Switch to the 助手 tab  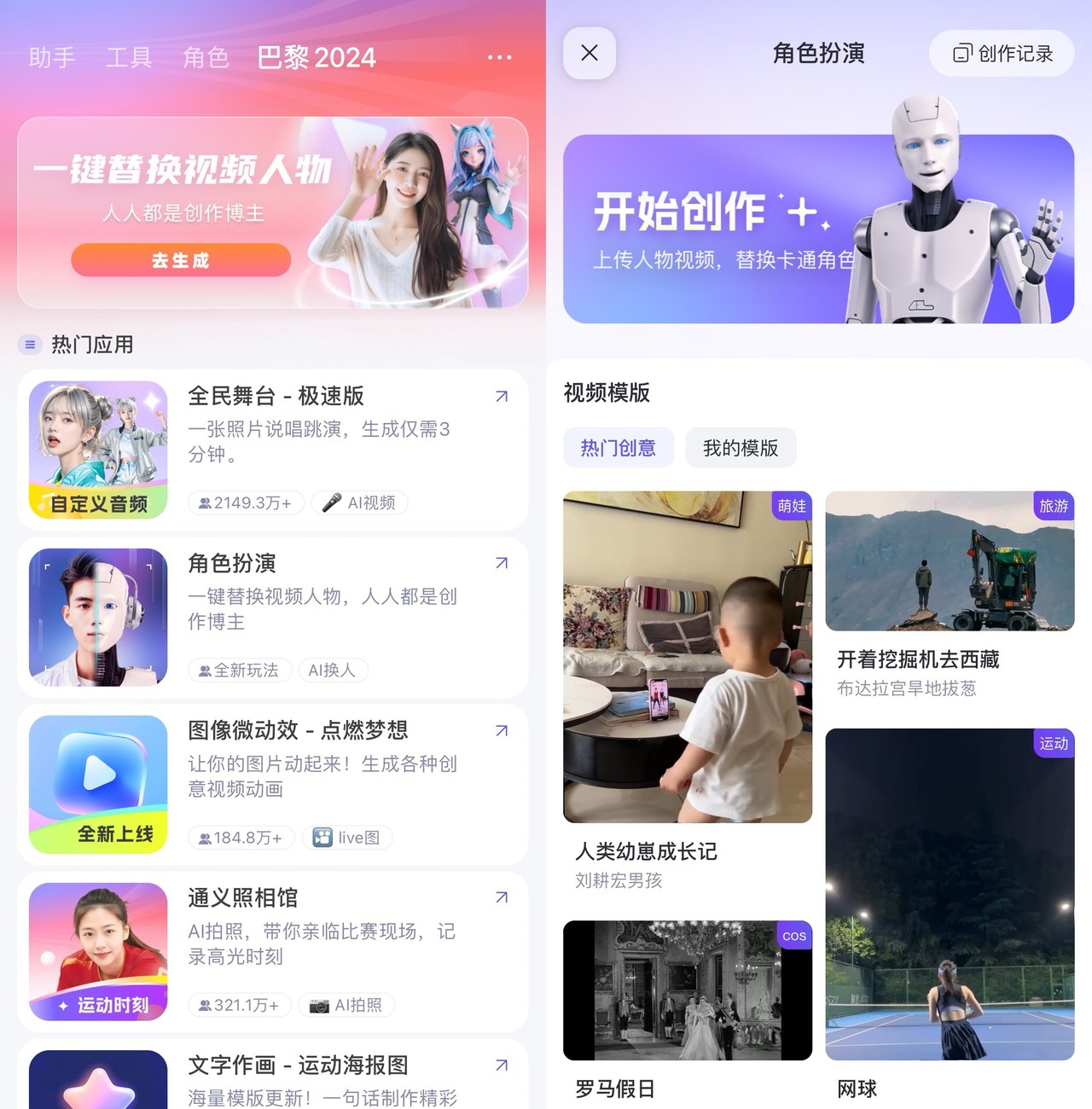pyautogui.click(x=52, y=57)
